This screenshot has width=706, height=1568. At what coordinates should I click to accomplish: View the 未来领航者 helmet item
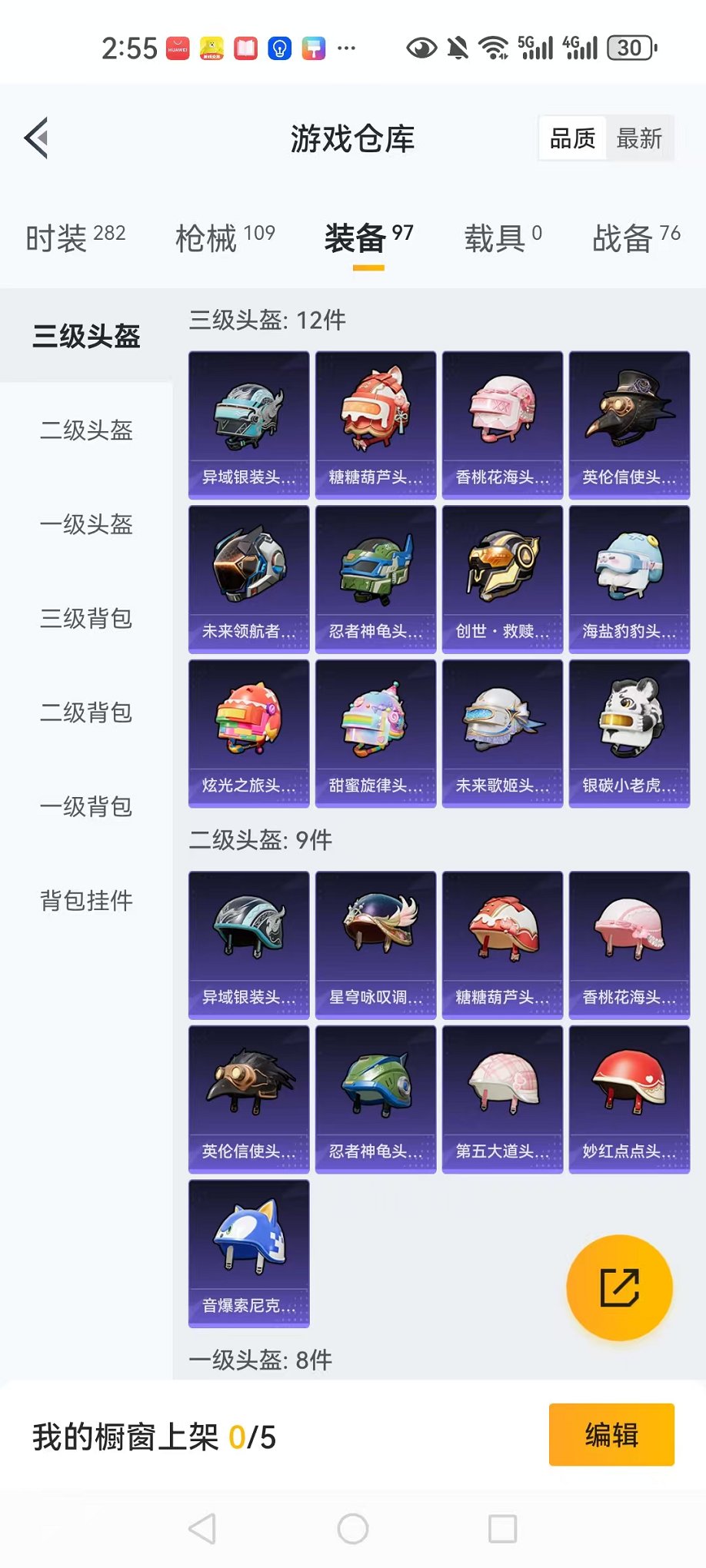(x=248, y=579)
